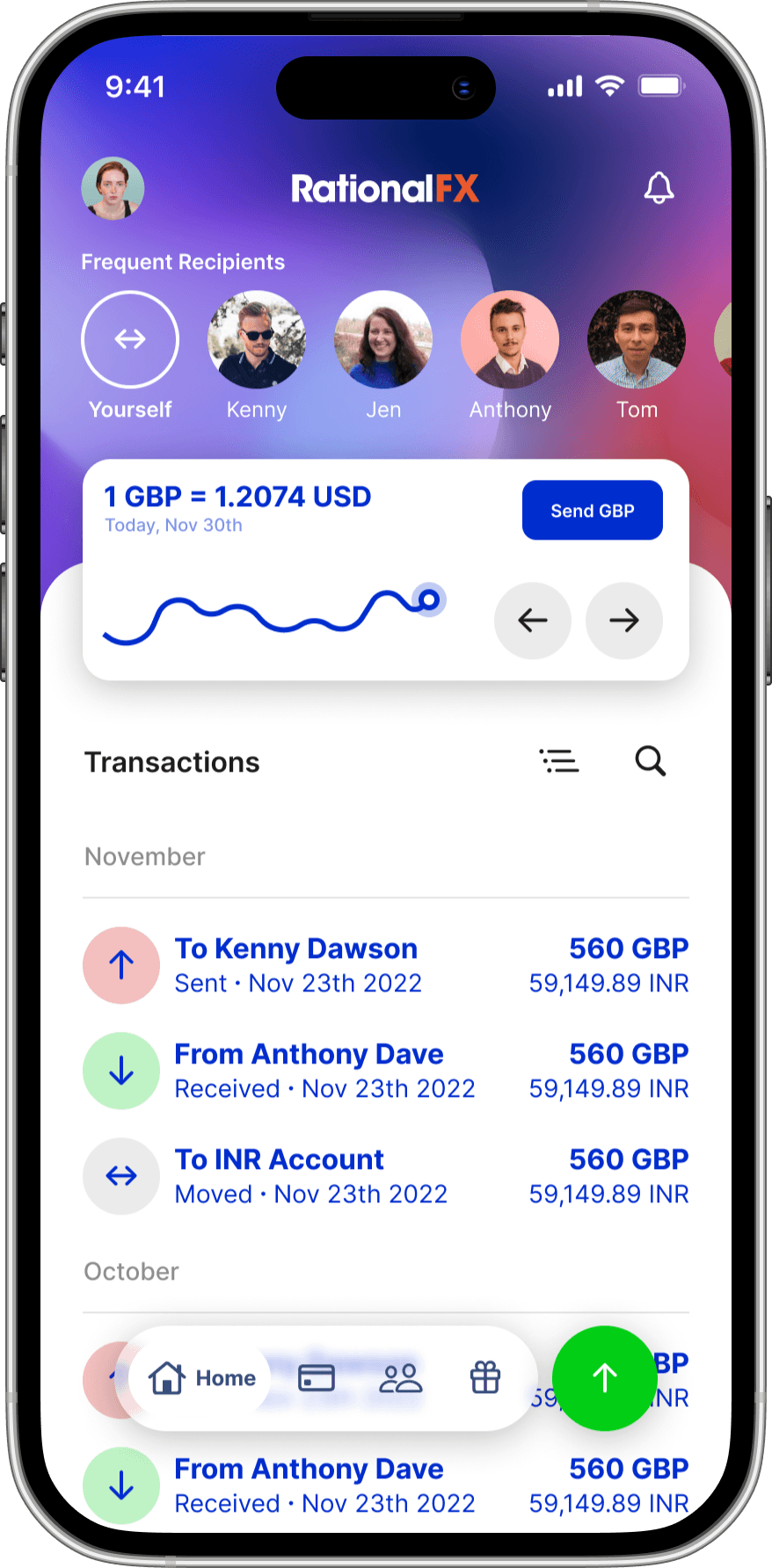The image size is (772, 1568).
Task: Choose Kenny from frequent recipients
Action: point(257,339)
